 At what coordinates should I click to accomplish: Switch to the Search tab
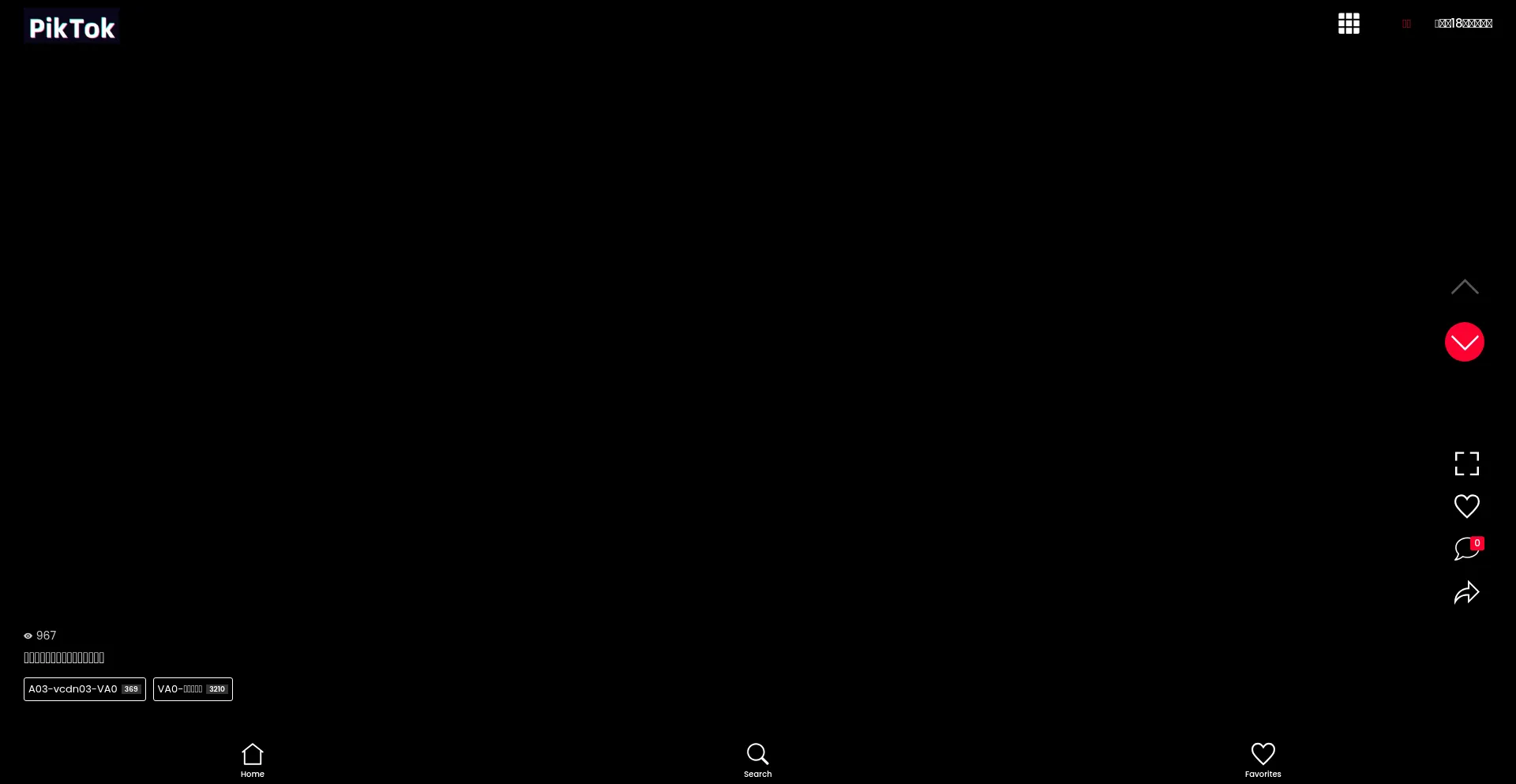click(x=758, y=760)
